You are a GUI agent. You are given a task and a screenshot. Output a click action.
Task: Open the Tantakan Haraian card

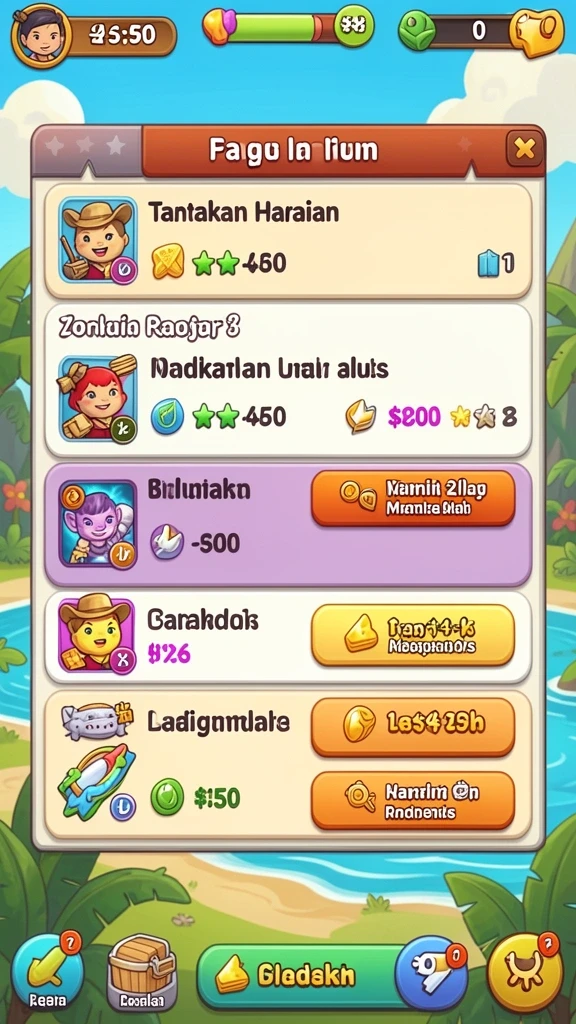[288, 240]
